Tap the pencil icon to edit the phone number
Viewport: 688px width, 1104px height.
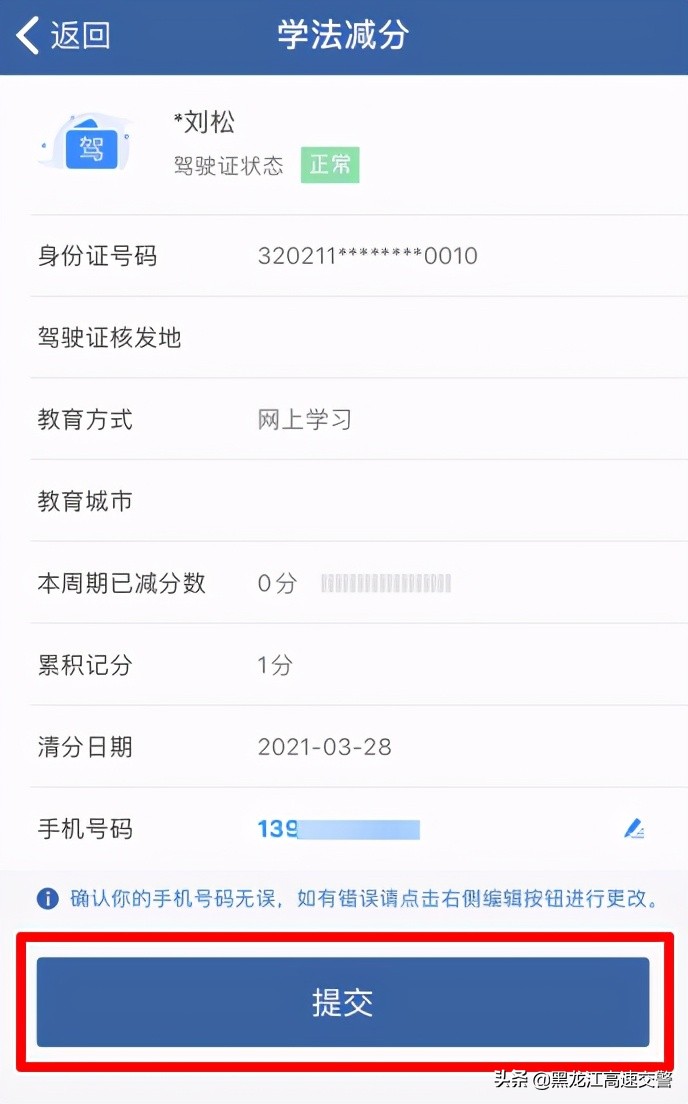634,829
